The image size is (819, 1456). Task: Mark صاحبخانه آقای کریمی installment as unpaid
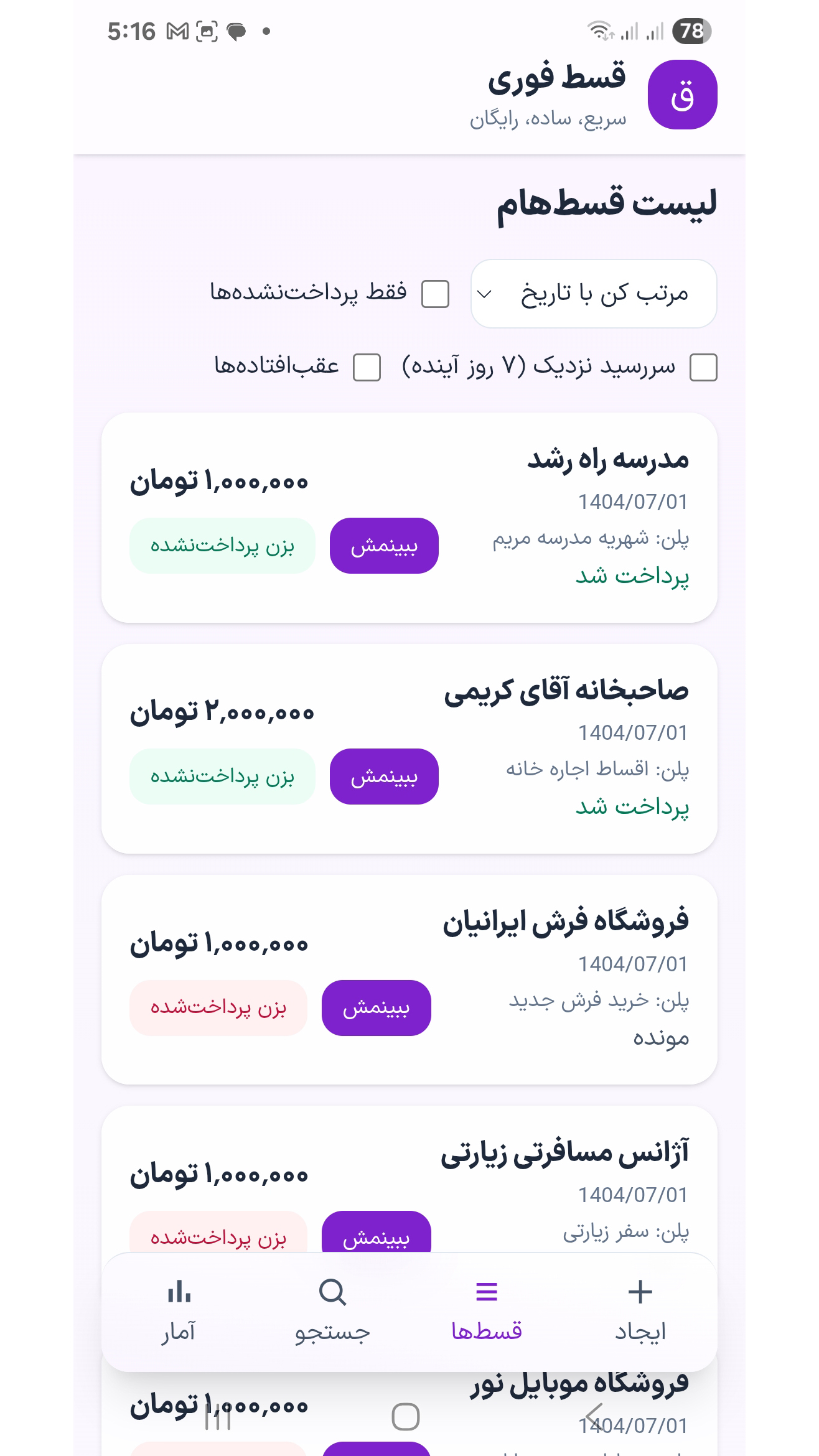(222, 777)
